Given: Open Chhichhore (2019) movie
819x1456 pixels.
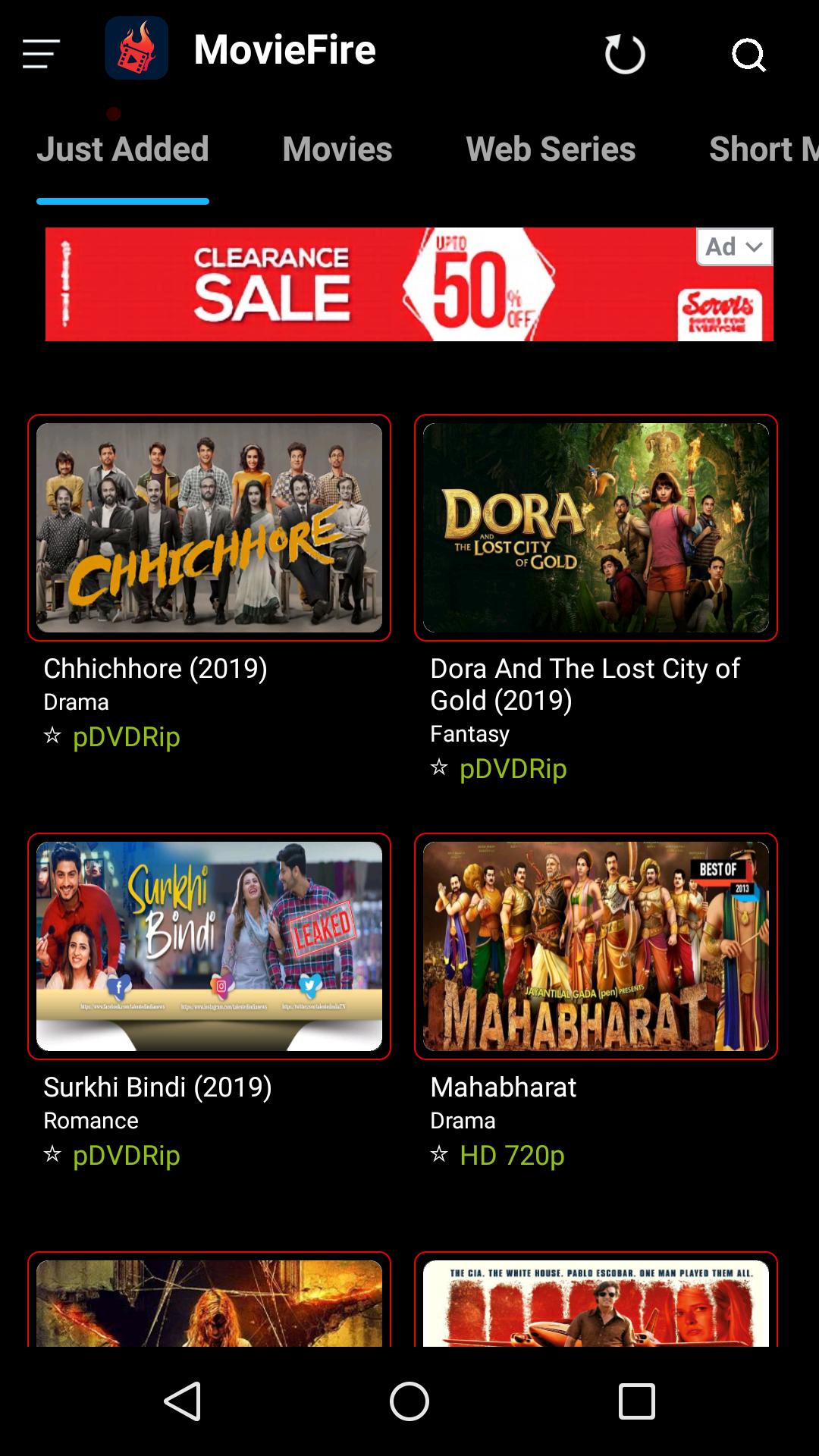Looking at the screenshot, I should (x=209, y=528).
